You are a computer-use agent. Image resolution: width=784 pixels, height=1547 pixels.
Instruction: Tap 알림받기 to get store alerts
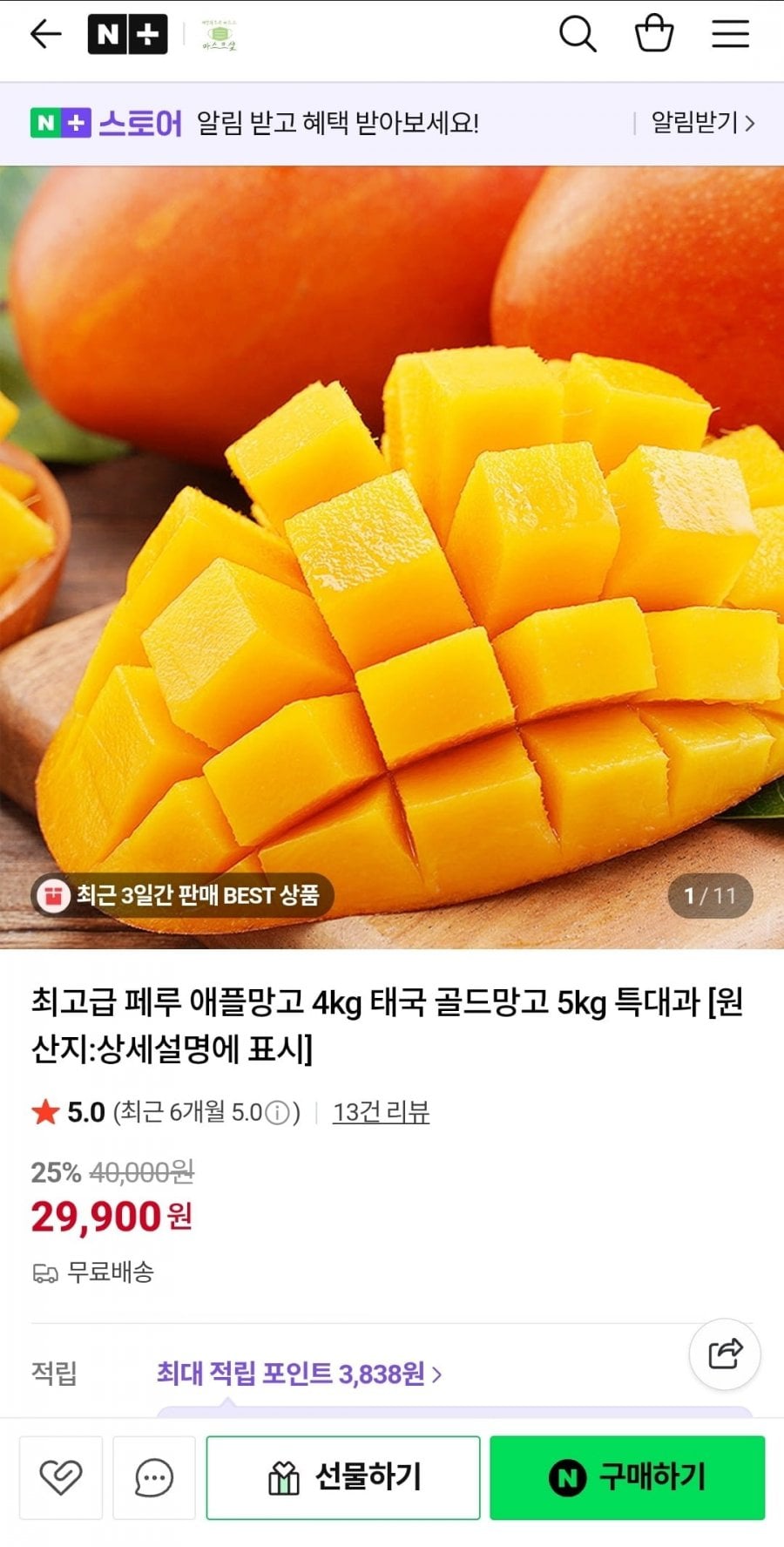pos(703,123)
